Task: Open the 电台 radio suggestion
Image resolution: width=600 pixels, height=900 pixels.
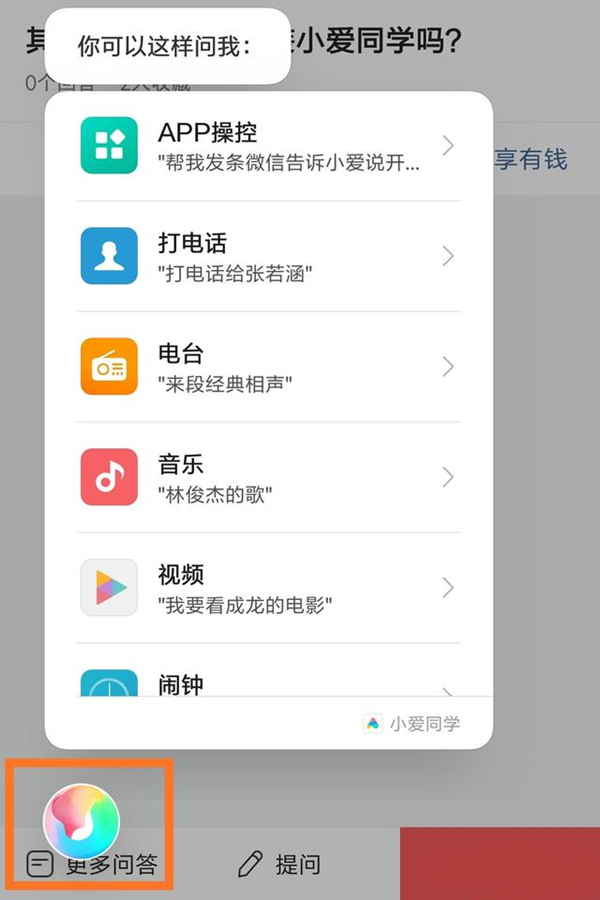Action: [x=268, y=367]
